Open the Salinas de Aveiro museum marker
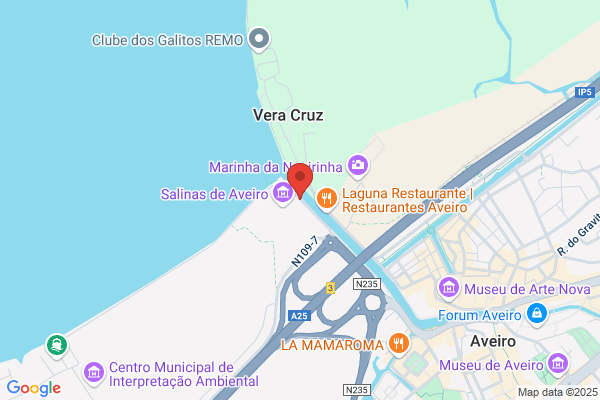The width and height of the screenshot is (600, 400). [283, 194]
